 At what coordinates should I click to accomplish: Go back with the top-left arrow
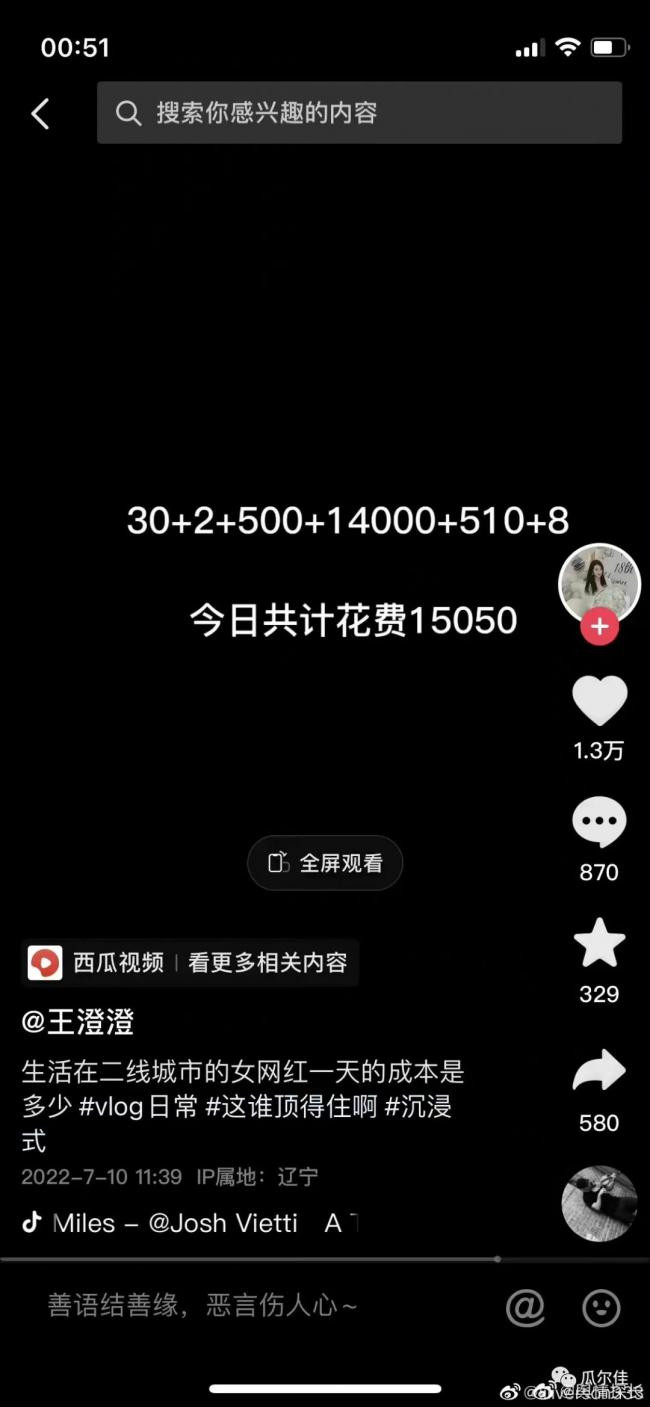click(x=40, y=114)
